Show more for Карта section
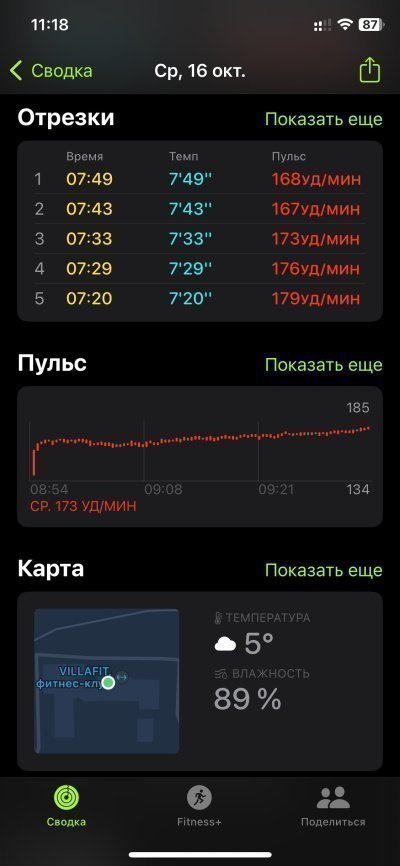The width and height of the screenshot is (400, 866). (x=323, y=570)
